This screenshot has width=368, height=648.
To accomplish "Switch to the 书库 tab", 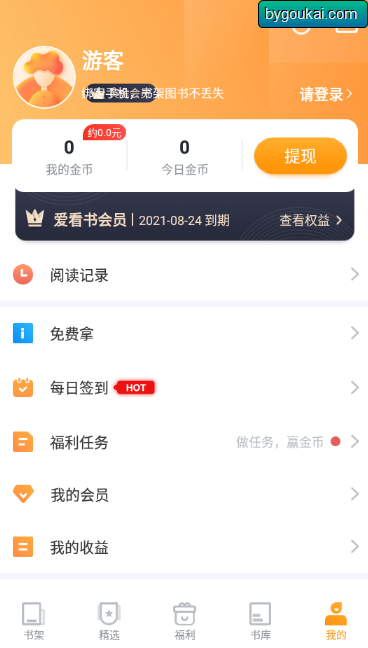I will [x=260, y=621].
